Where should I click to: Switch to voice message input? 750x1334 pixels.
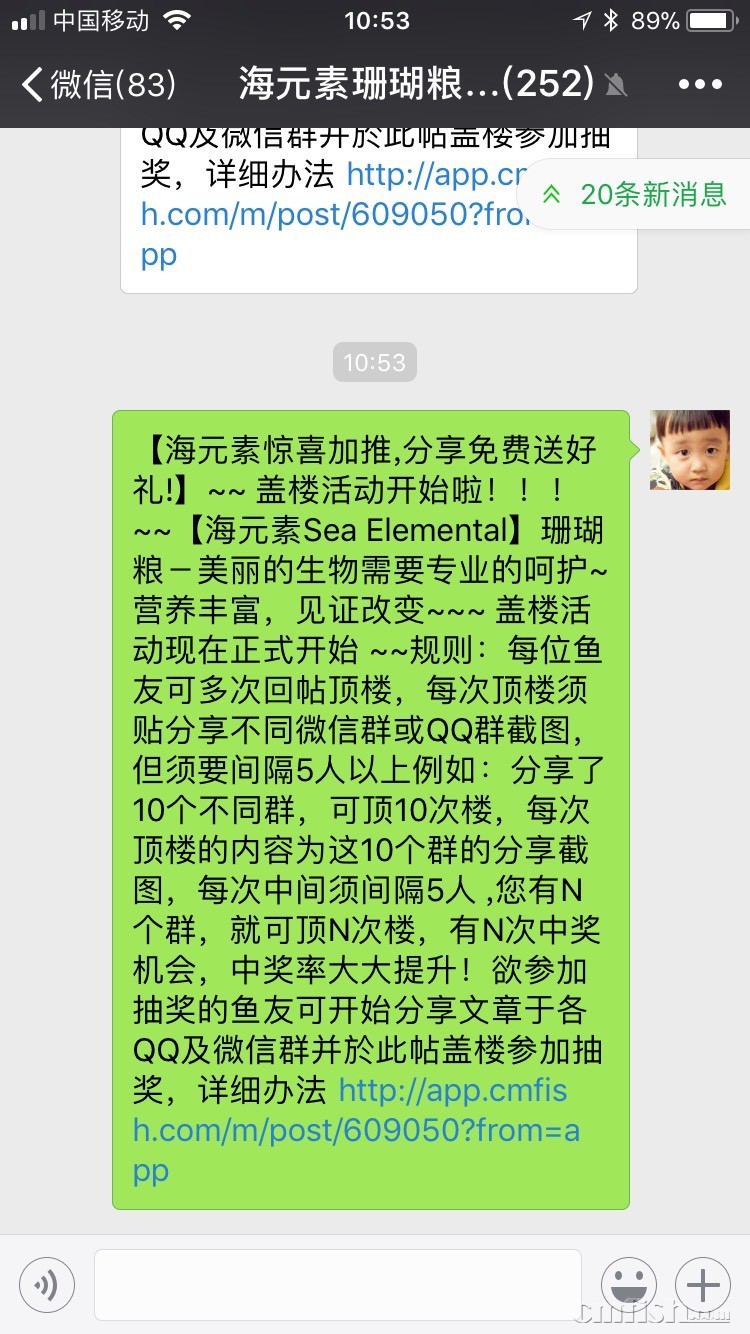[47, 1285]
